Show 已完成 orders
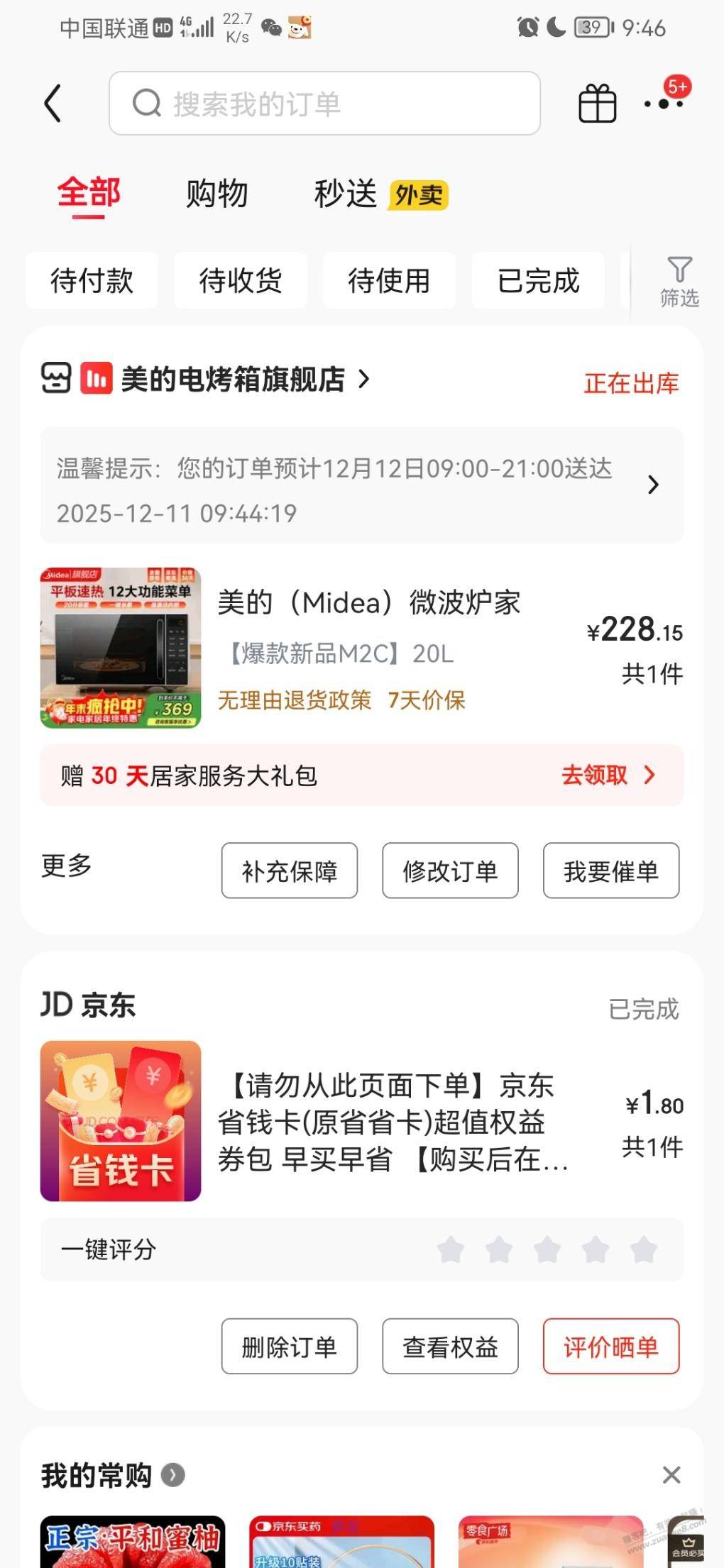Screen dimensions: 724x1568 click(x=538, y=281)
